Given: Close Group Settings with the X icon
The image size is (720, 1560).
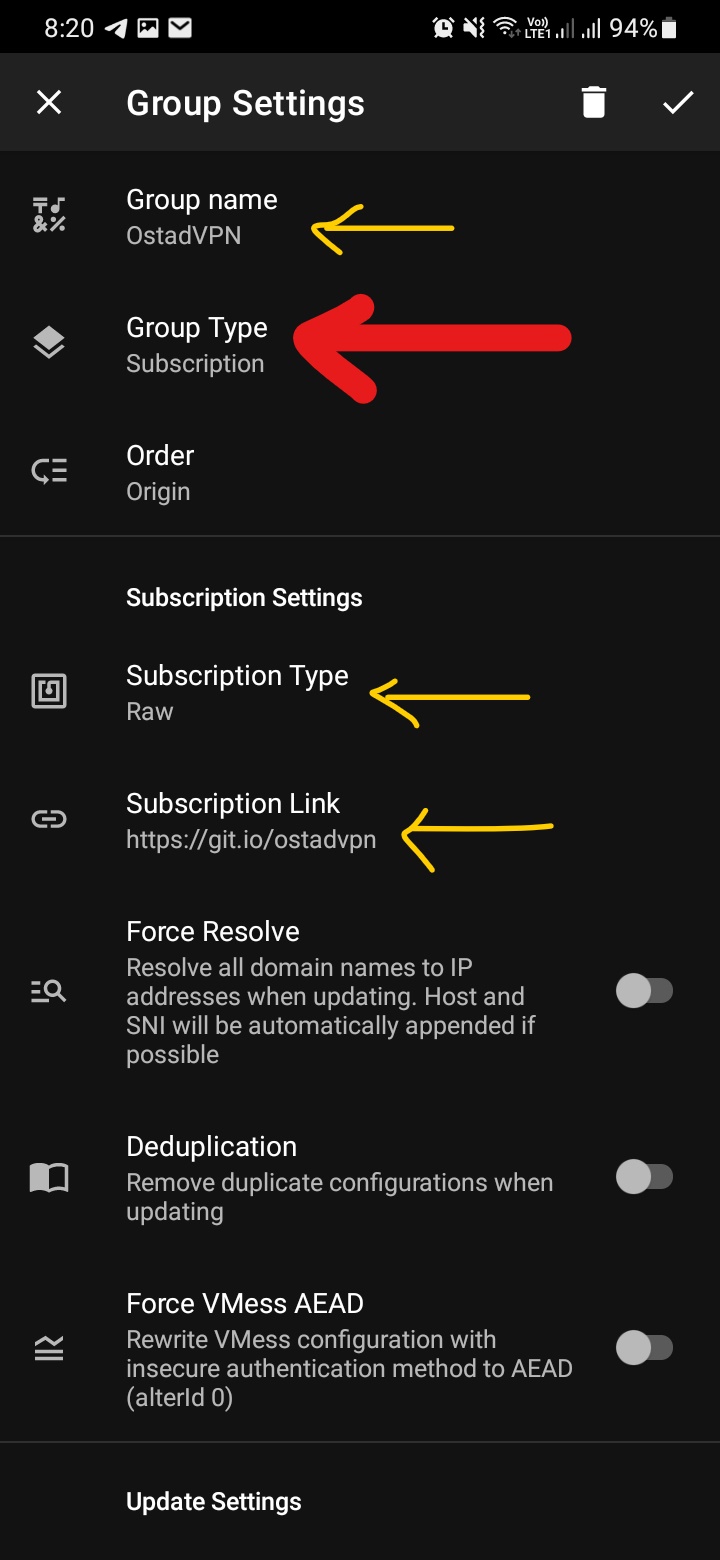Looking at the screenshot, I should click(x=49, y=102).
